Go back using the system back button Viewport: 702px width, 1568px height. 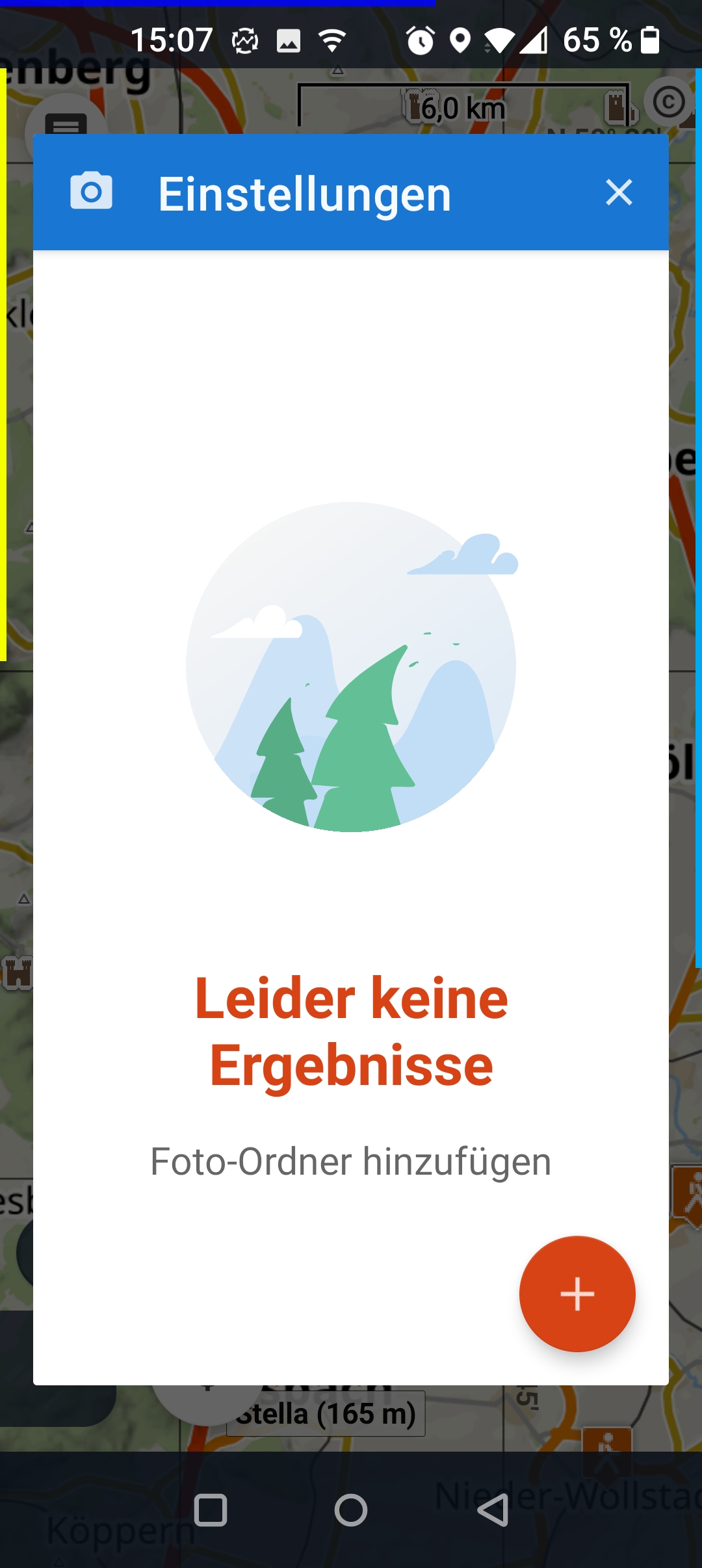coord(493,1509)
